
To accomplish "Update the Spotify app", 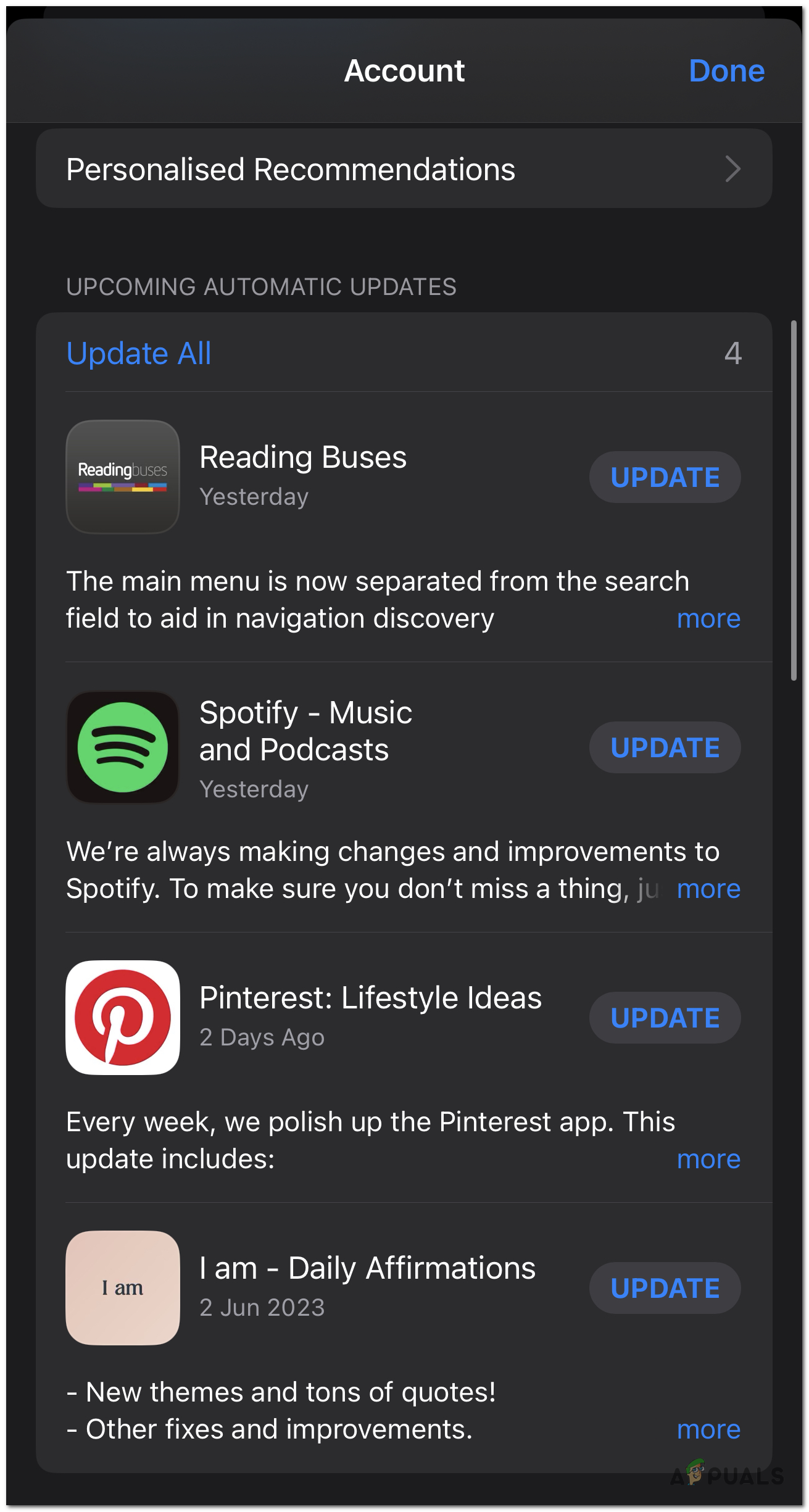I will pos(665,747).
